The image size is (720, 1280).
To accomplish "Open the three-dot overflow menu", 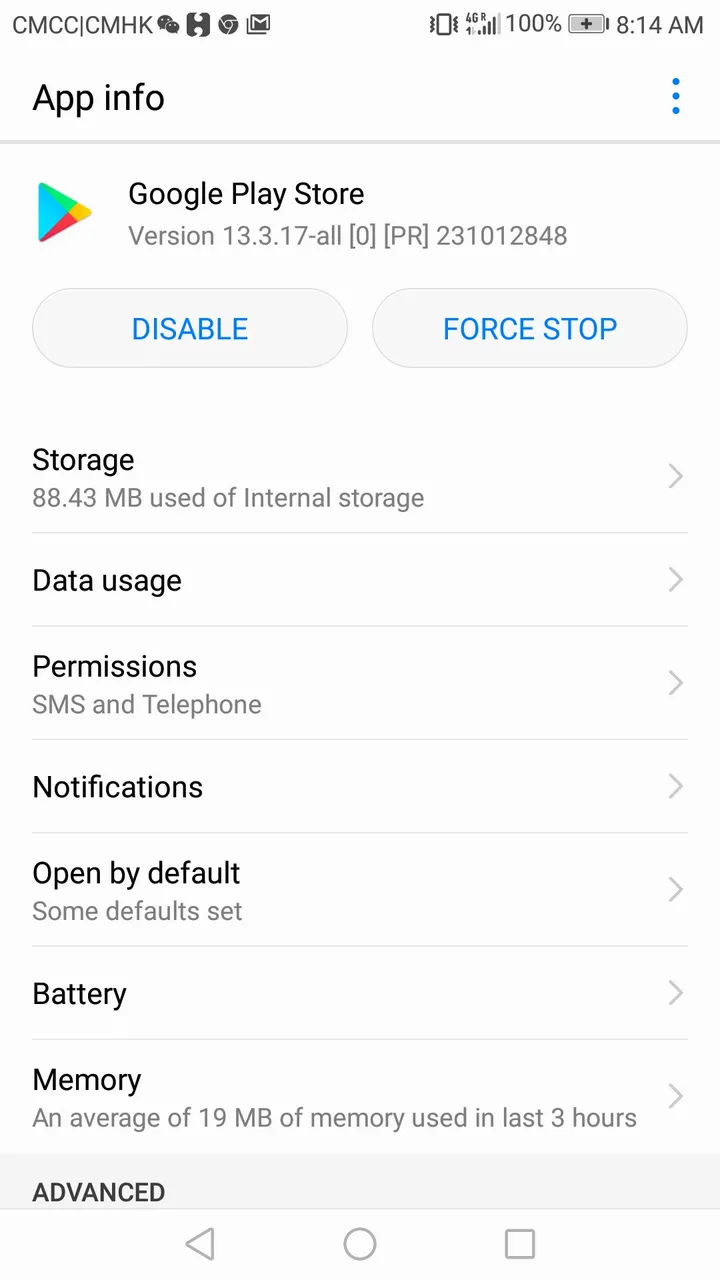I will [x=676, y=97].
